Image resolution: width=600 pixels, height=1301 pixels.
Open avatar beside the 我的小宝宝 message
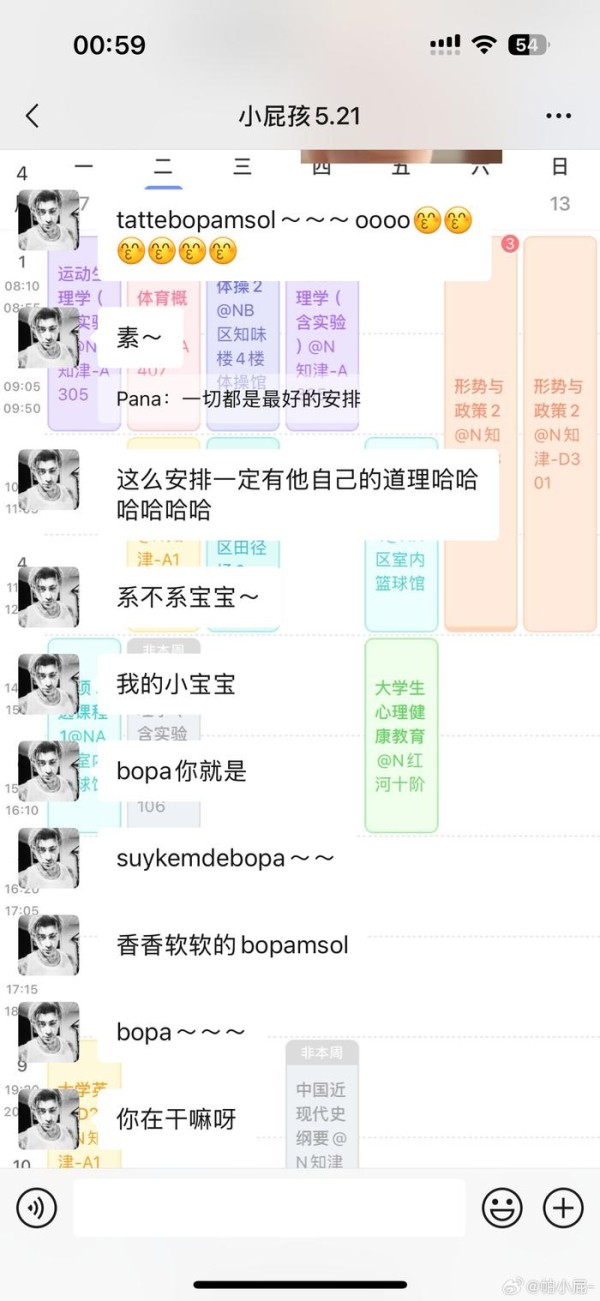(x=48, y=684)
